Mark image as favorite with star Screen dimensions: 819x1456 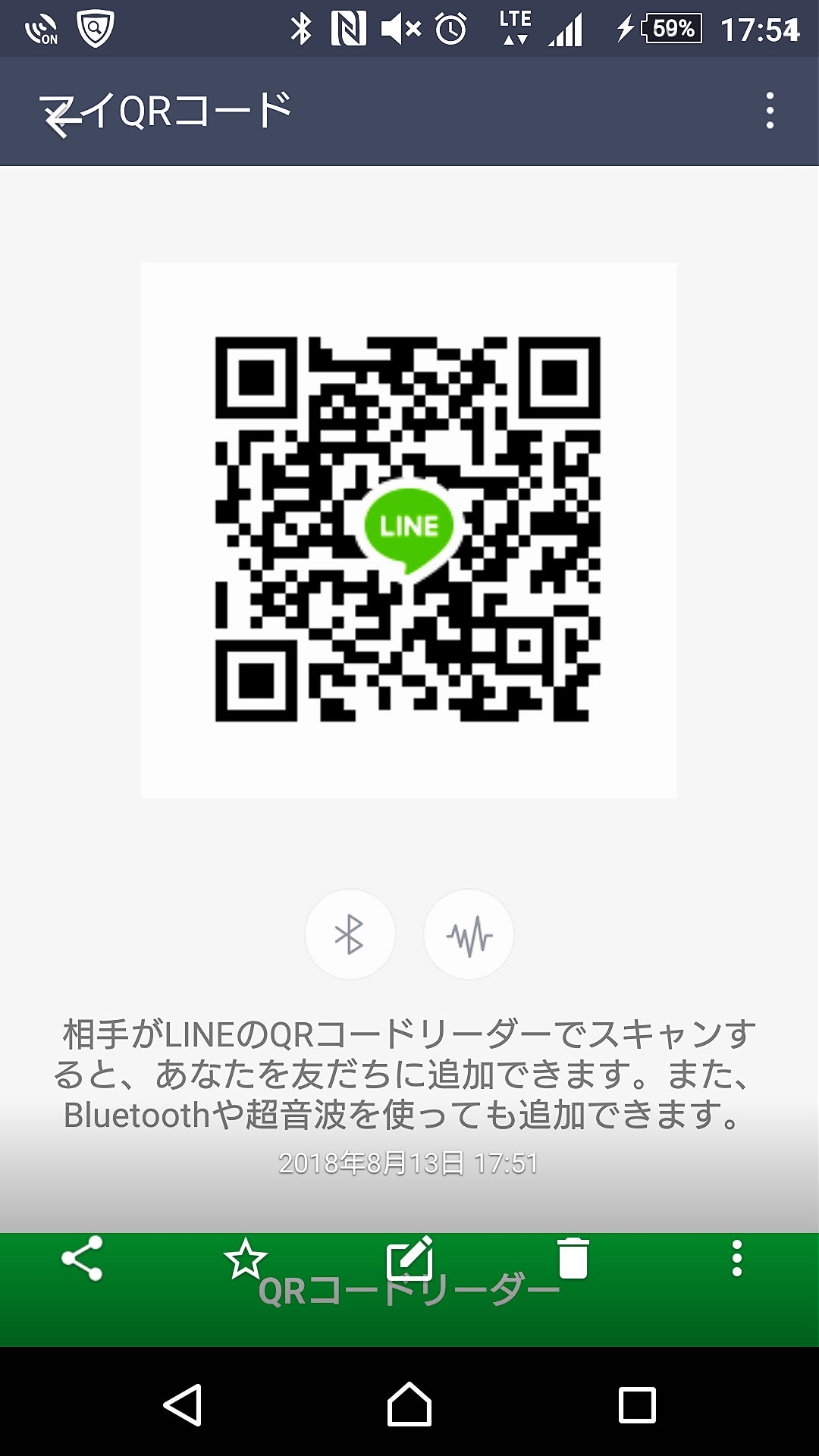tap(245, 1259)
